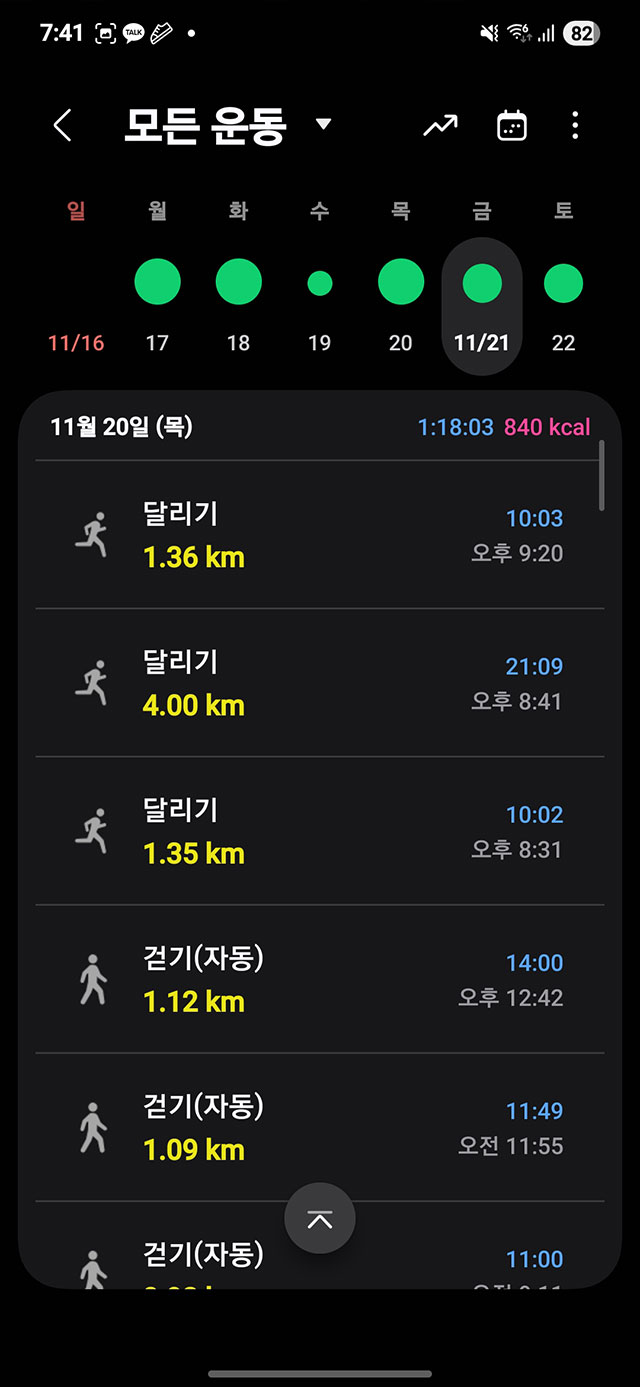This screenshot has width=640, height=1387.
Task: Open the three-dot overflow menu
Action: 575,126
